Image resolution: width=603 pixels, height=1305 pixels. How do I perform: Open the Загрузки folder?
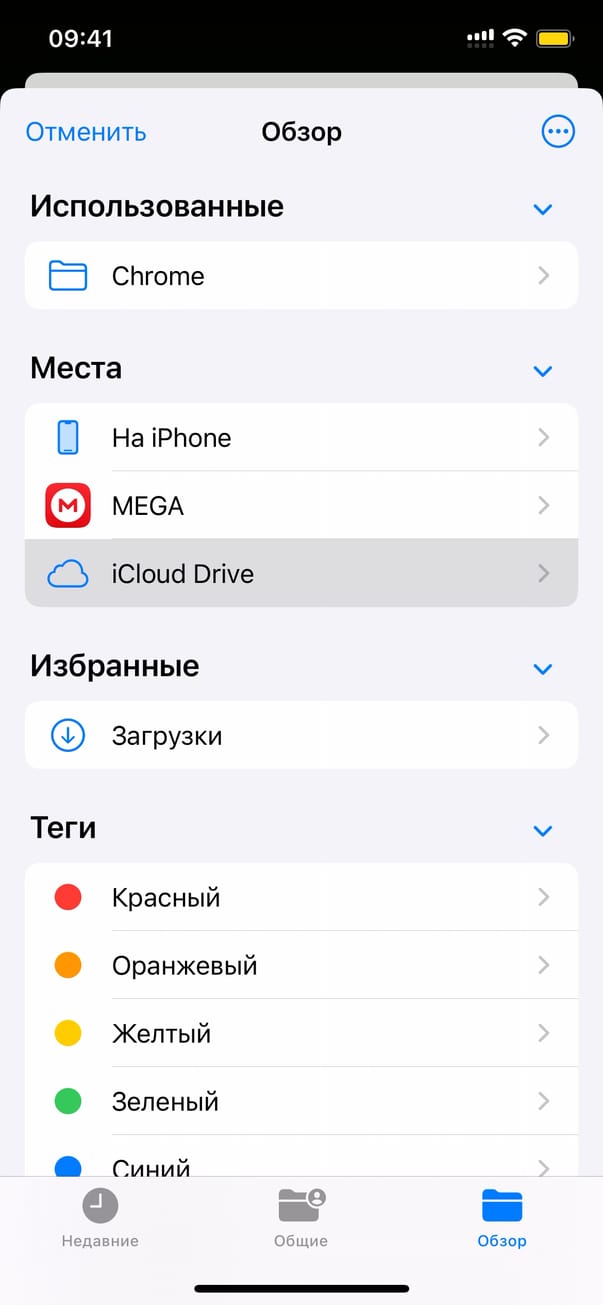300,736
